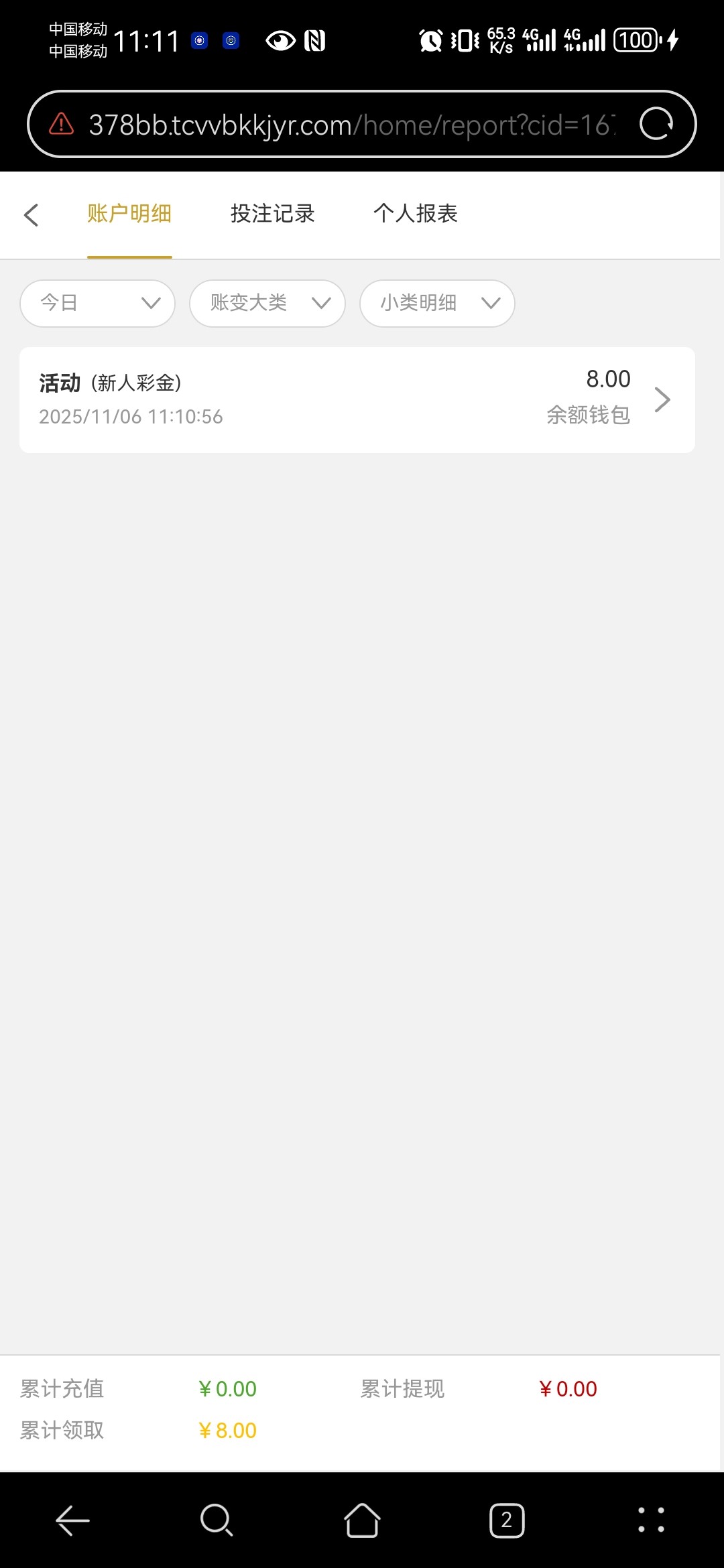Screen dimensions: 724x1568
Task: Go back using the header arrow
Action: pos(31,215)
